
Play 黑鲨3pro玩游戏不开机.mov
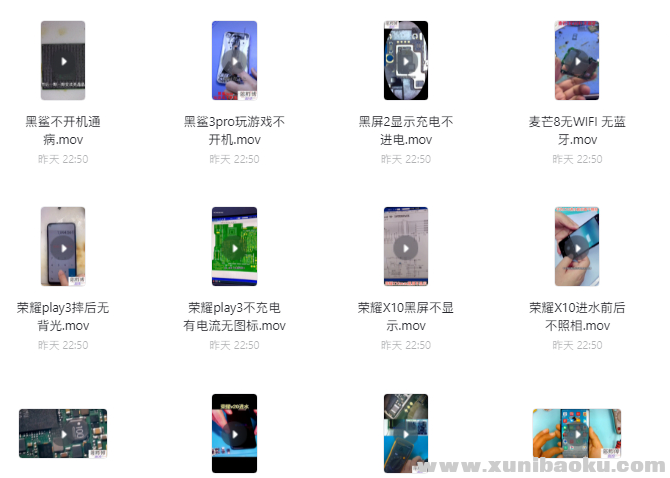coord(235,61)
